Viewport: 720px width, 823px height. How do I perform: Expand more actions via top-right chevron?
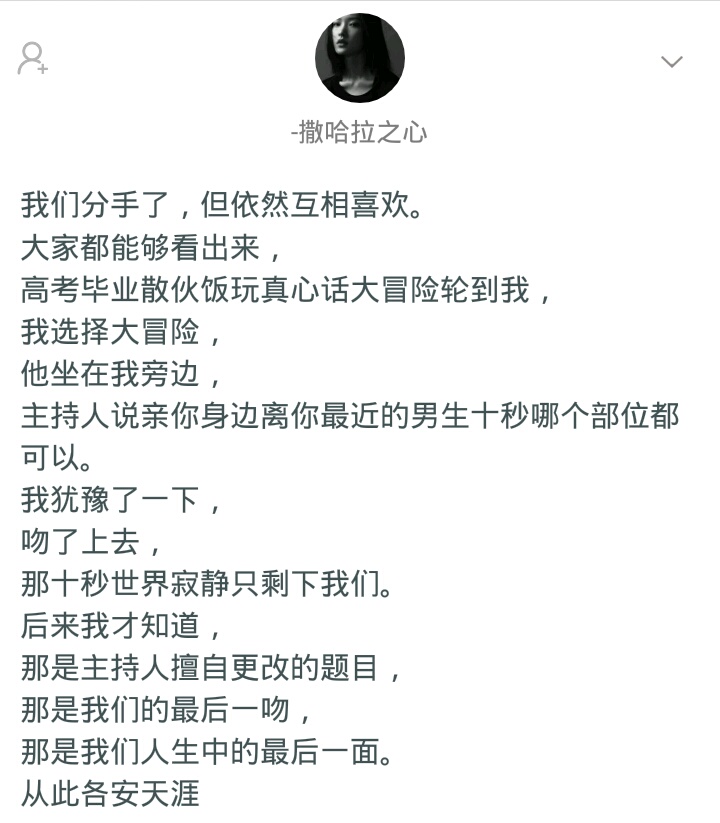673,62
